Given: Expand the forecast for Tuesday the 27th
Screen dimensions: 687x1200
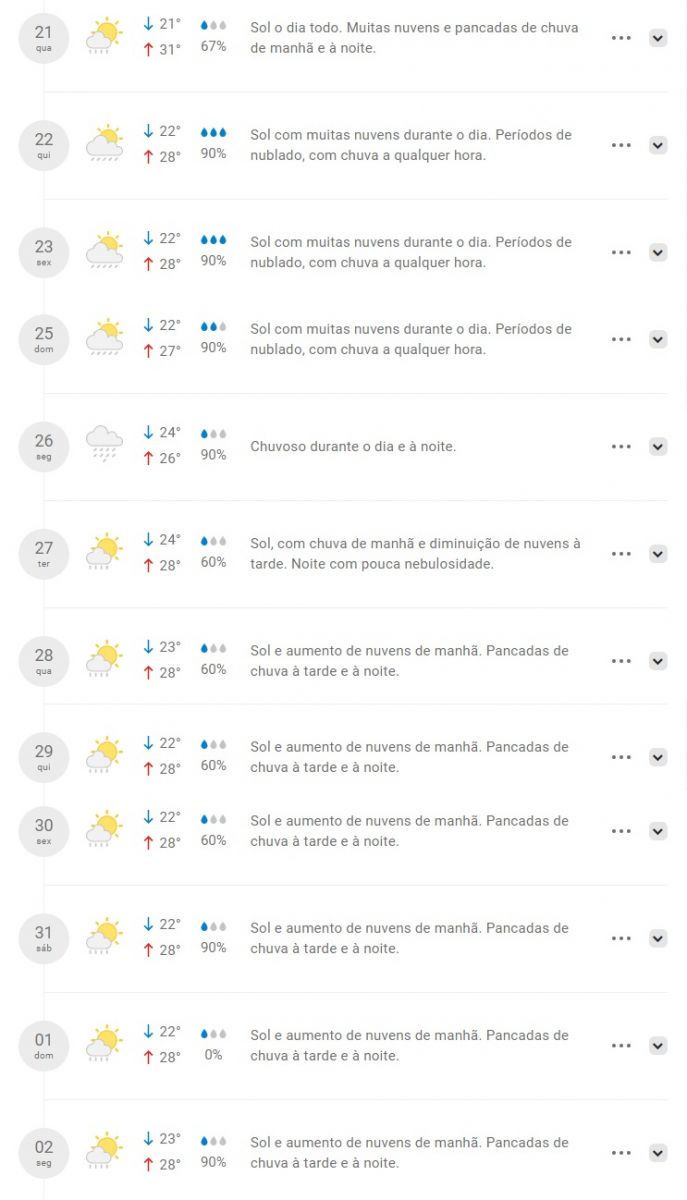Looking at the screenshot, I should click(657, 553).
